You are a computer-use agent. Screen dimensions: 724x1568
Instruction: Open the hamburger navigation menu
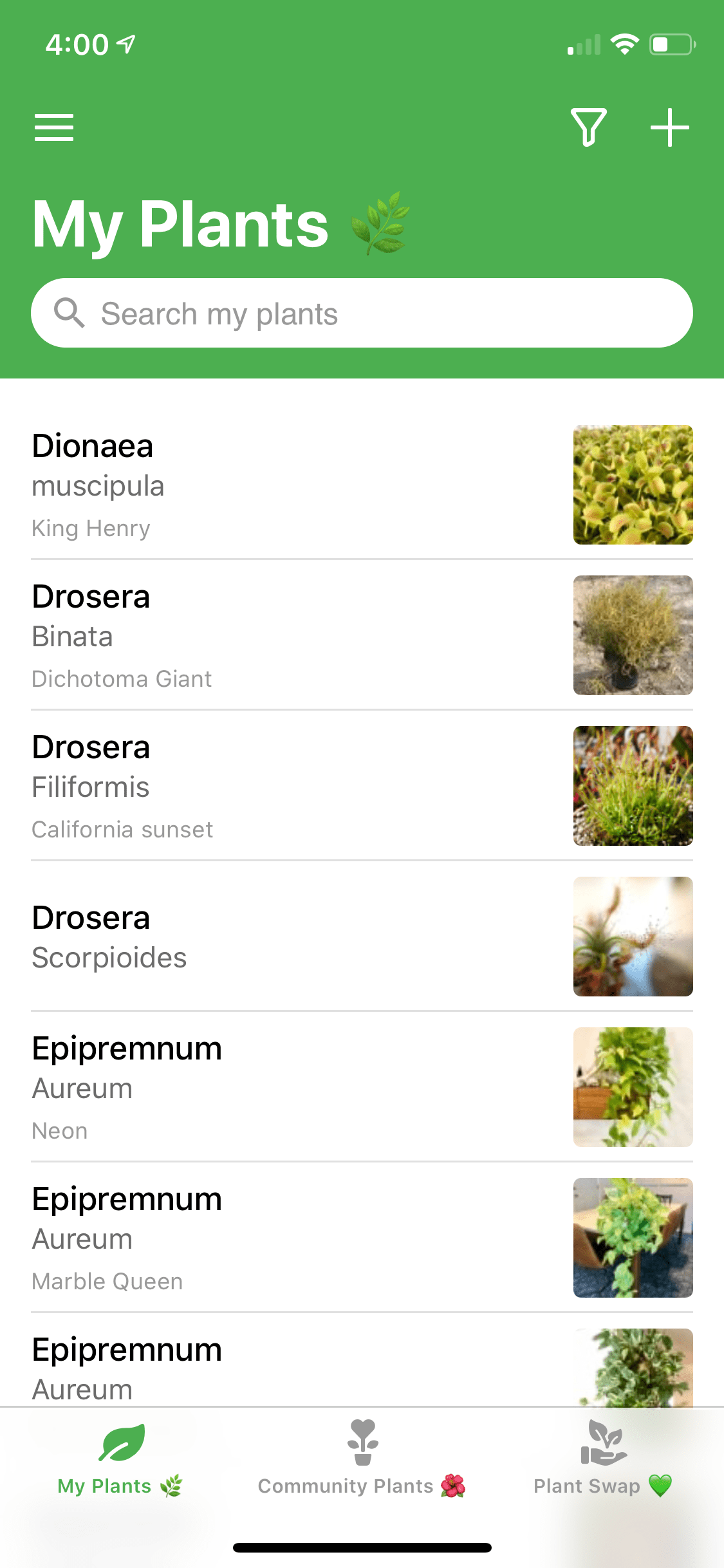click(54, 127)
